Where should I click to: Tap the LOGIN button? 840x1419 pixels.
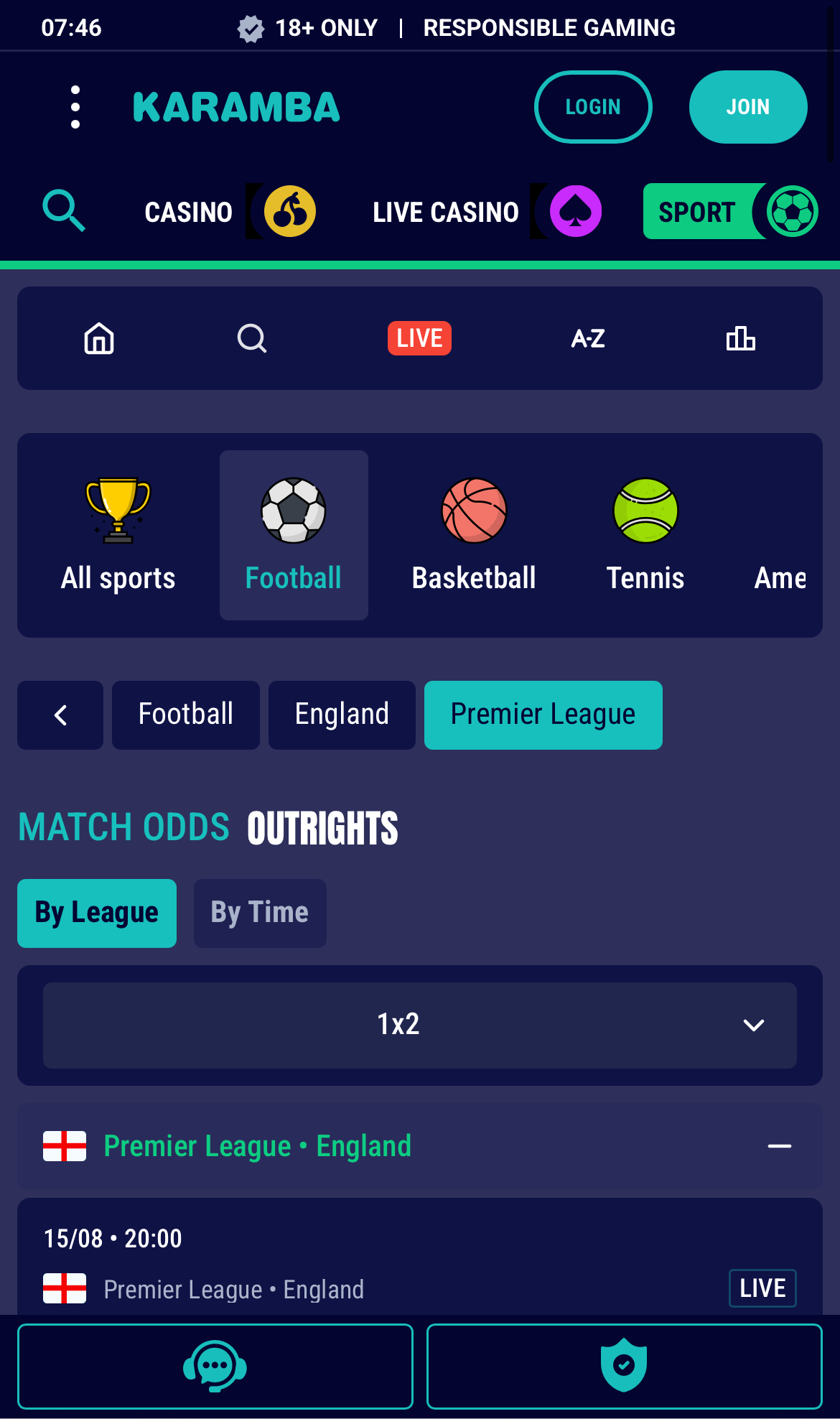(593, 107)
